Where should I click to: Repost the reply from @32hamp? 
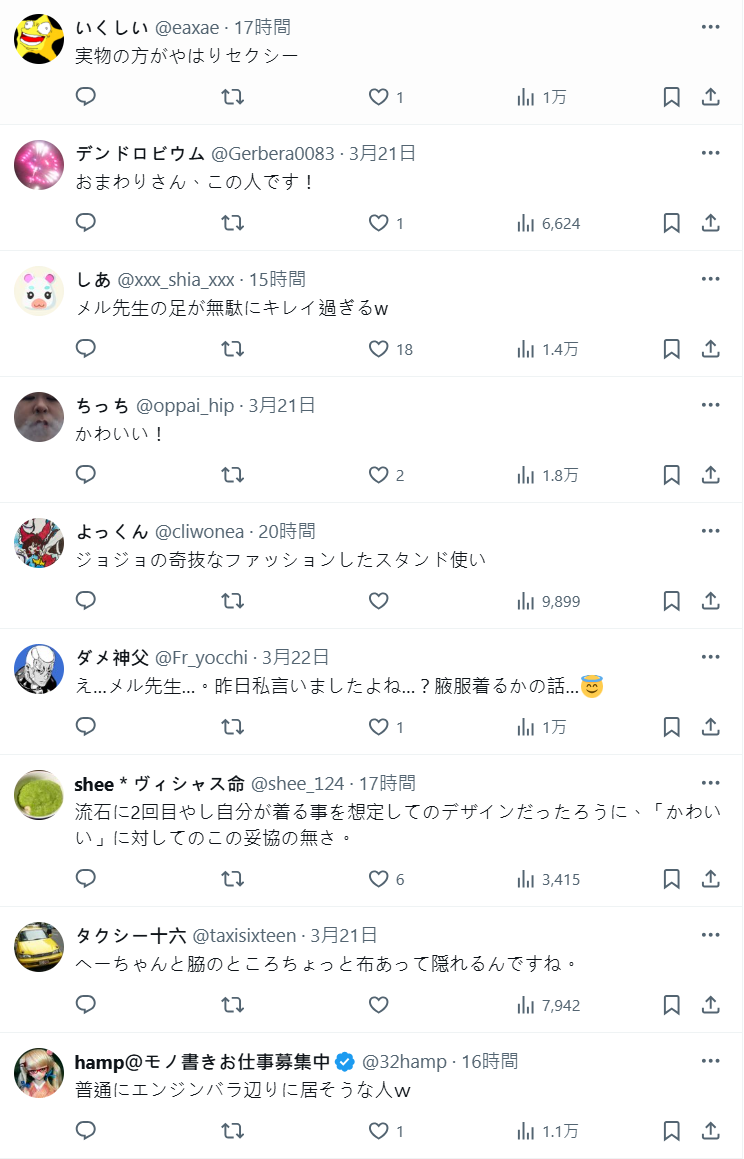[x=232, y=1131]
